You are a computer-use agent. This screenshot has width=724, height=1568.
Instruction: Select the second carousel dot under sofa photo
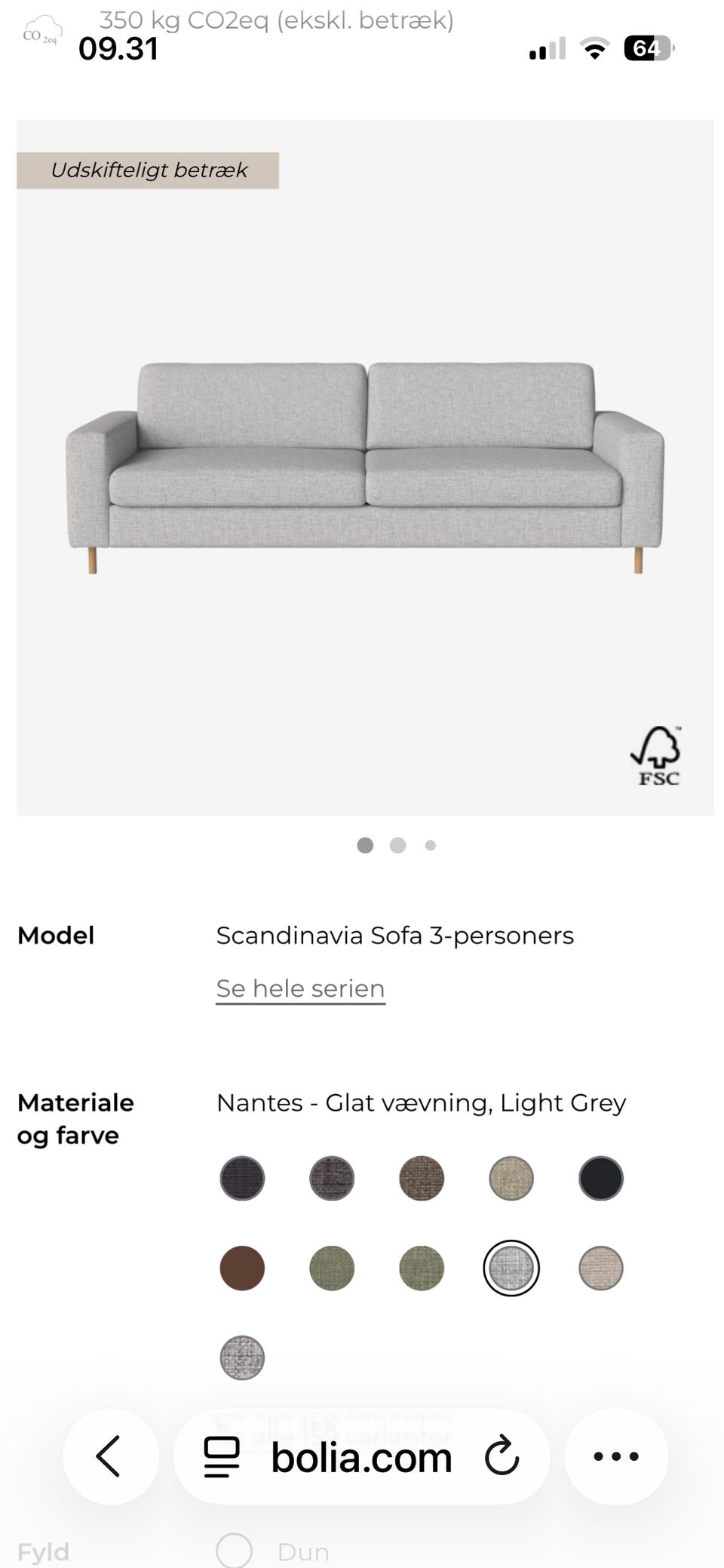point(397,845)
